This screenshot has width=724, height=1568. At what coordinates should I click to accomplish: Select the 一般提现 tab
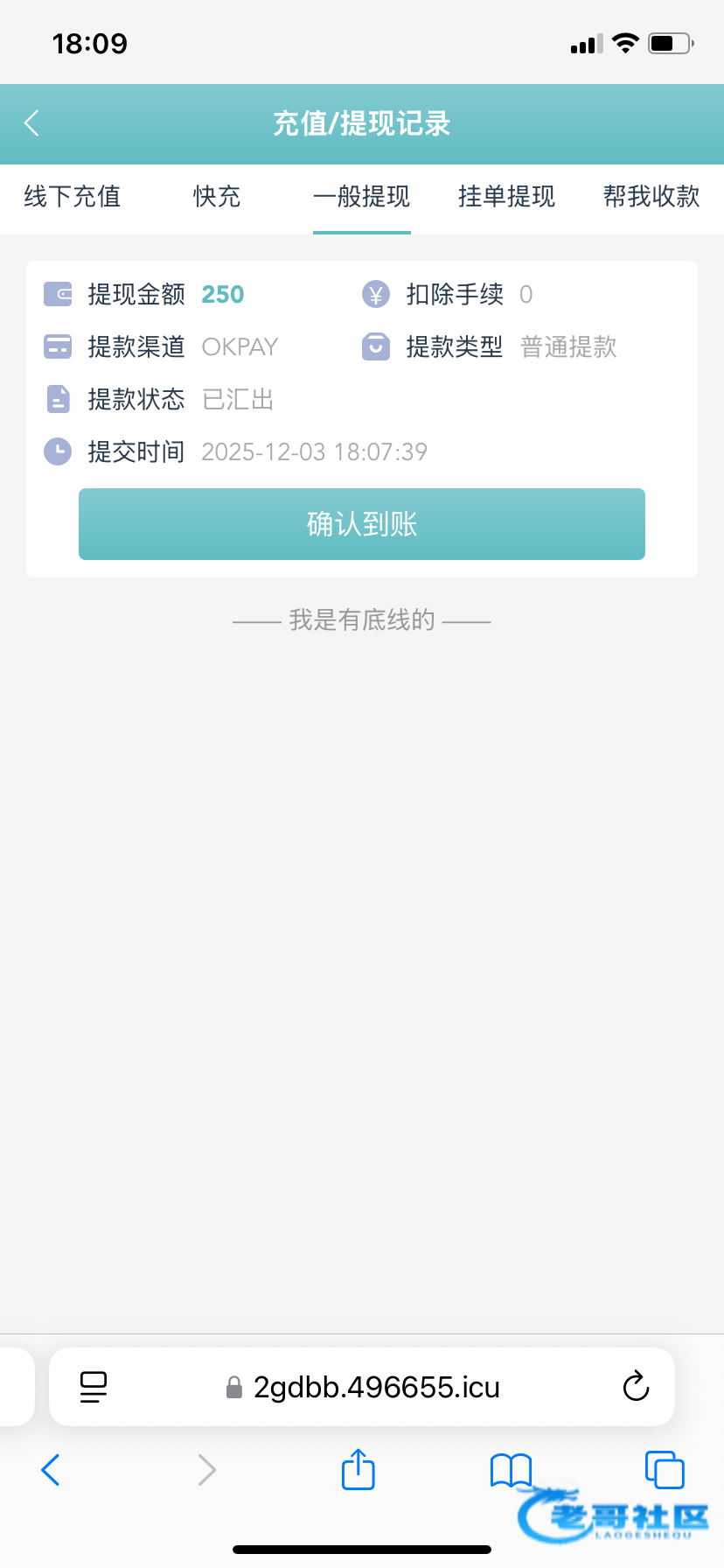pyautogui.click(x=362, y=196)
